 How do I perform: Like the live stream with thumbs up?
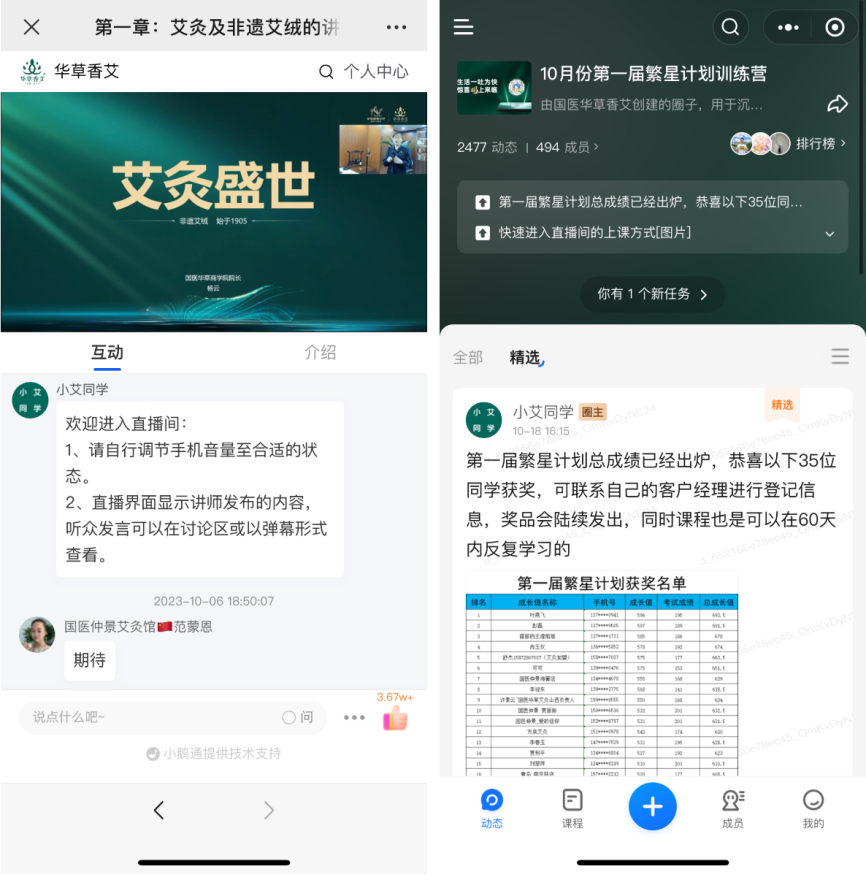point(395,716)
